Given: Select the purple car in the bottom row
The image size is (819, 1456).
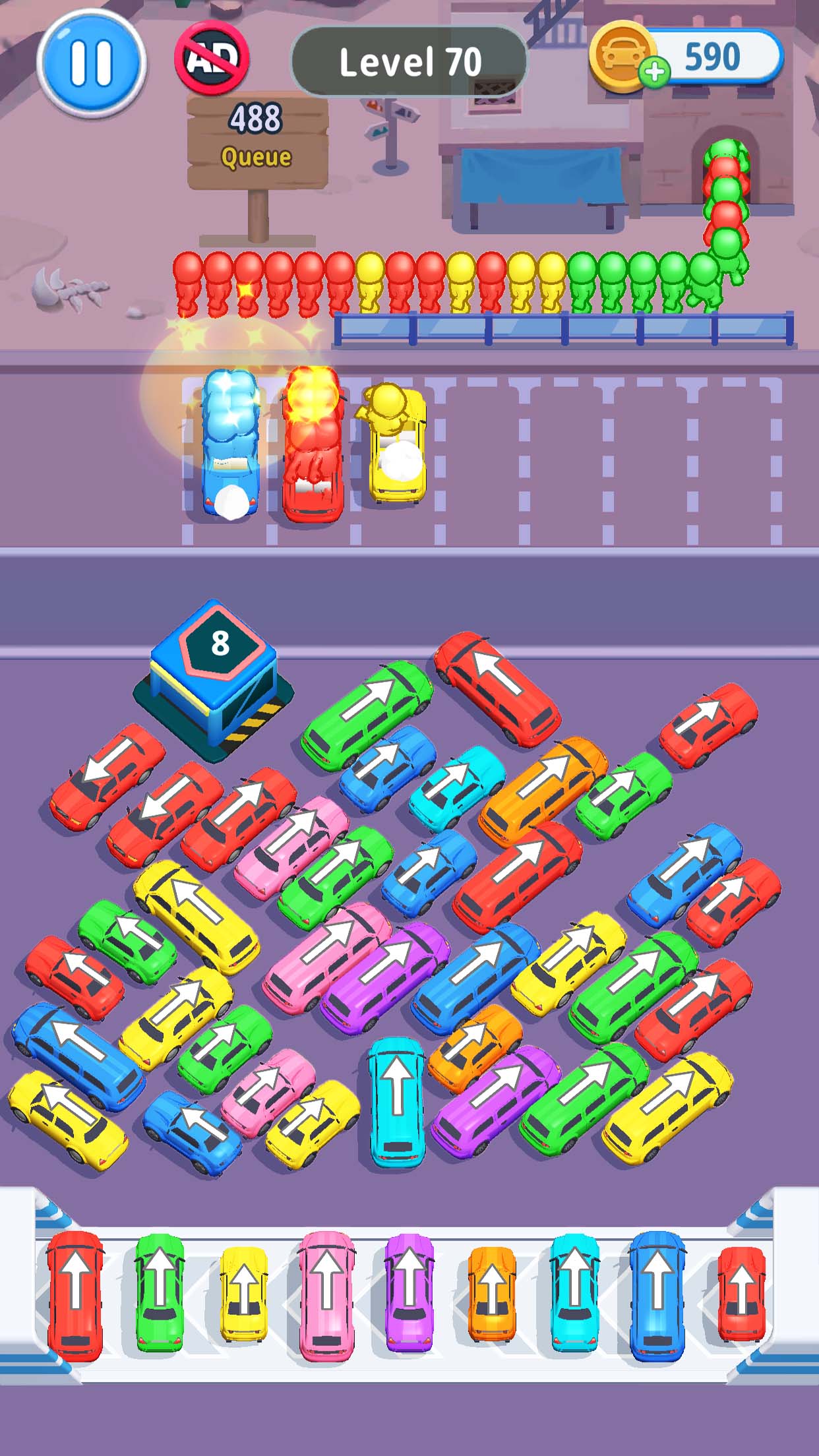Looking at the screenshot, I should click(x=409, y=1292).
